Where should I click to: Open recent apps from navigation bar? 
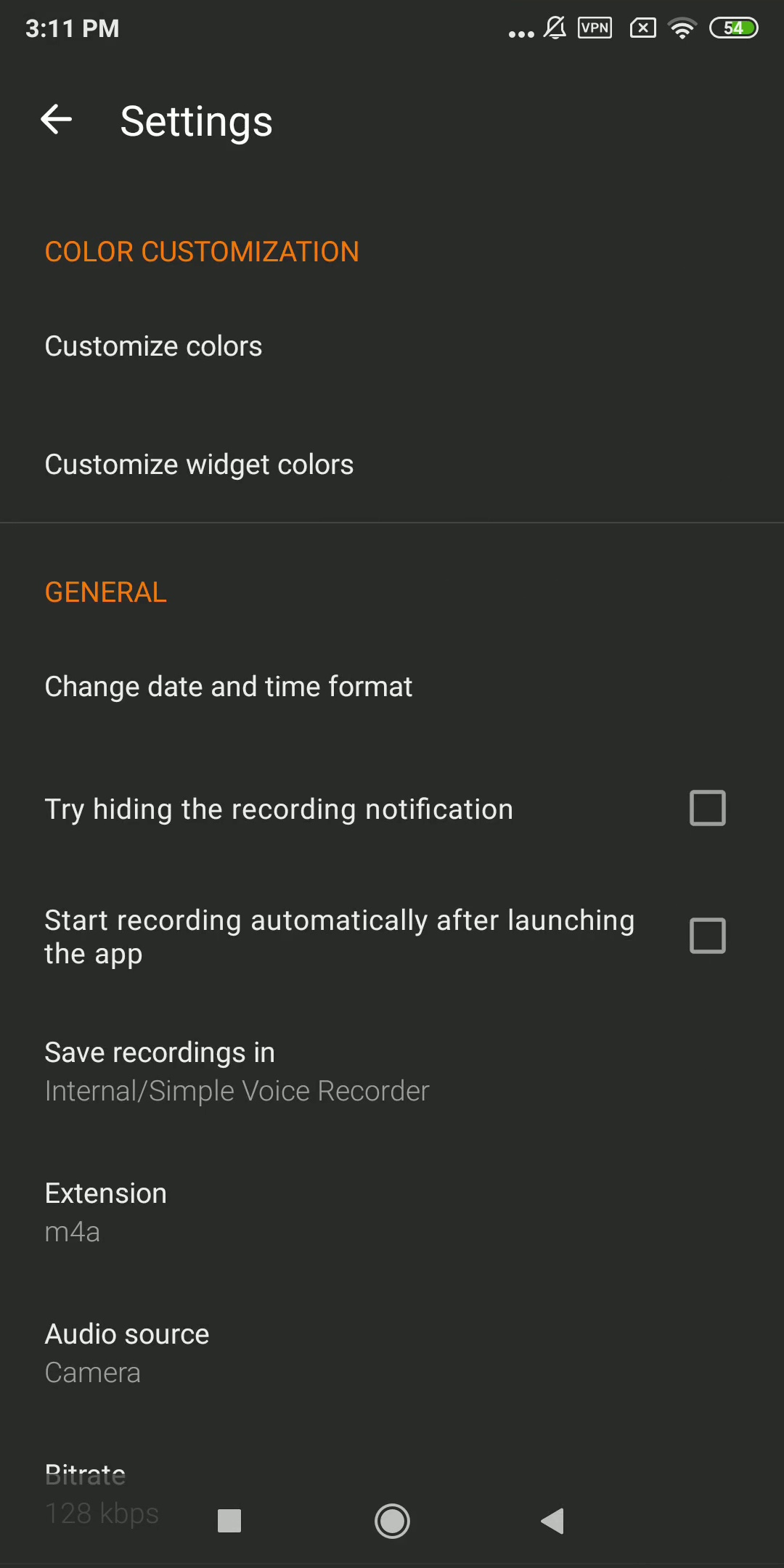(229, 1521)
